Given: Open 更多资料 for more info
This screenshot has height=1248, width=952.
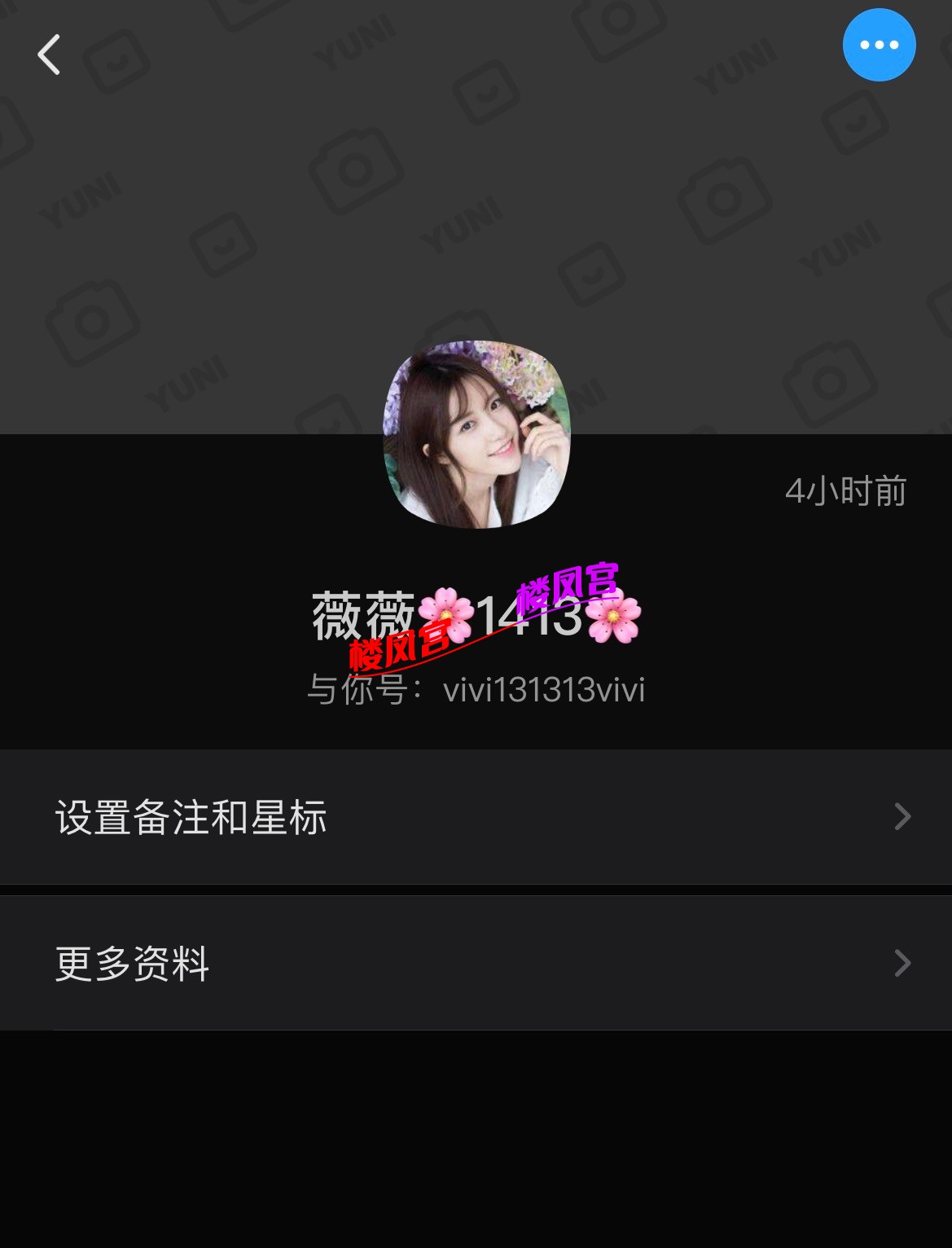Looking at the screenshot, I should 476,964.
